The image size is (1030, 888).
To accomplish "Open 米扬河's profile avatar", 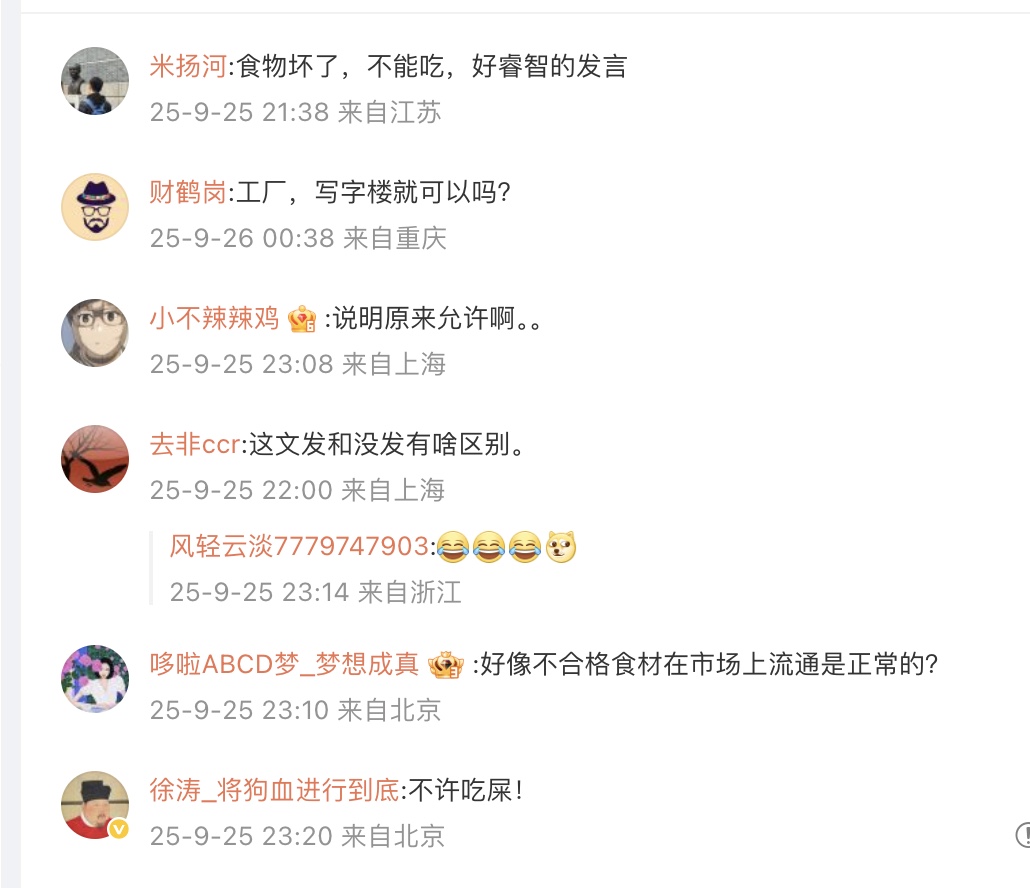I will pos(95,81).
